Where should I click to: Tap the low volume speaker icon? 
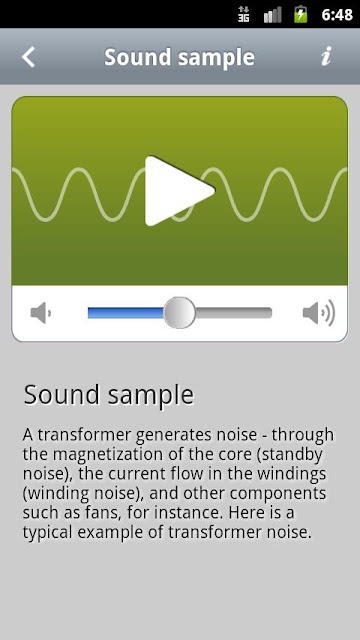[41, 313]
